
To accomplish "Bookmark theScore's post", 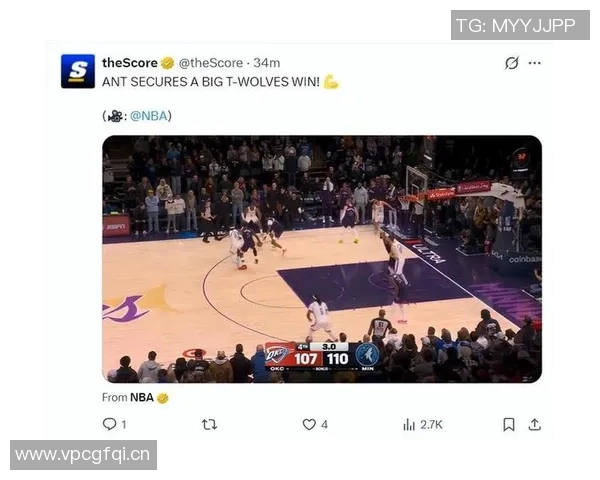I will (508, 424).
